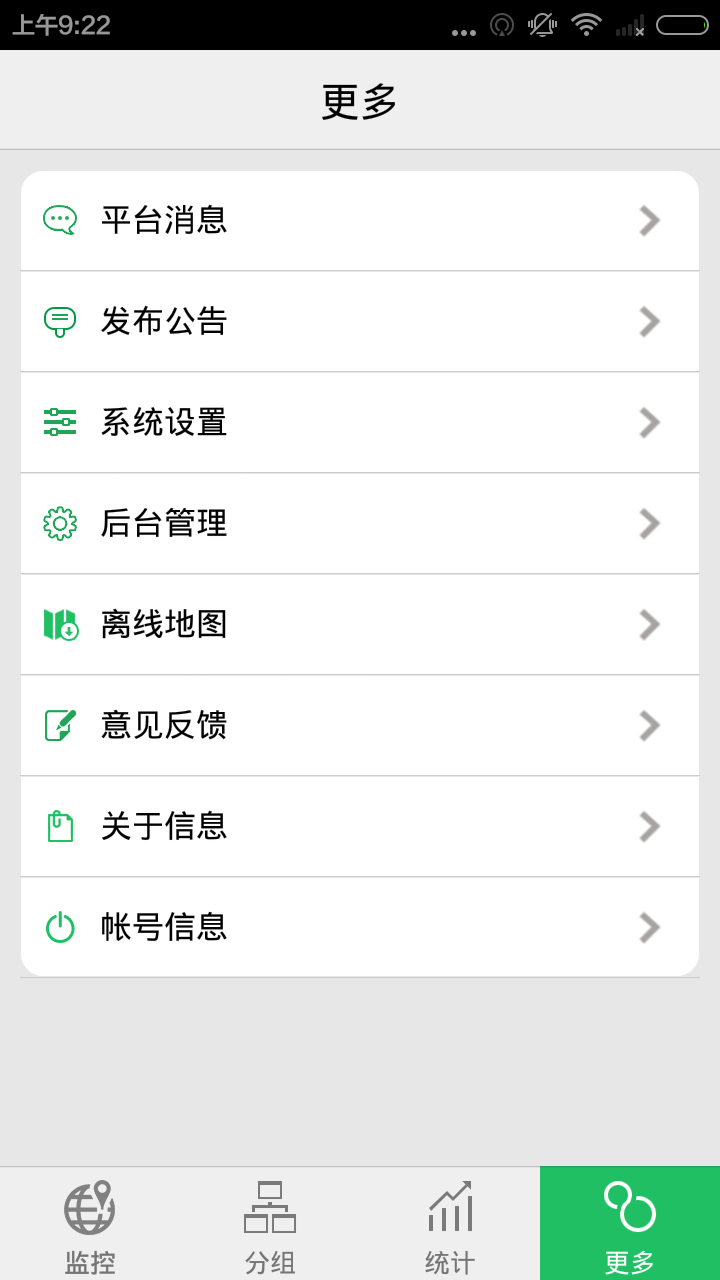720x1280 pixels.
Task: Select the 系统设置 sliders icon
Action: [x=60, y=422]
